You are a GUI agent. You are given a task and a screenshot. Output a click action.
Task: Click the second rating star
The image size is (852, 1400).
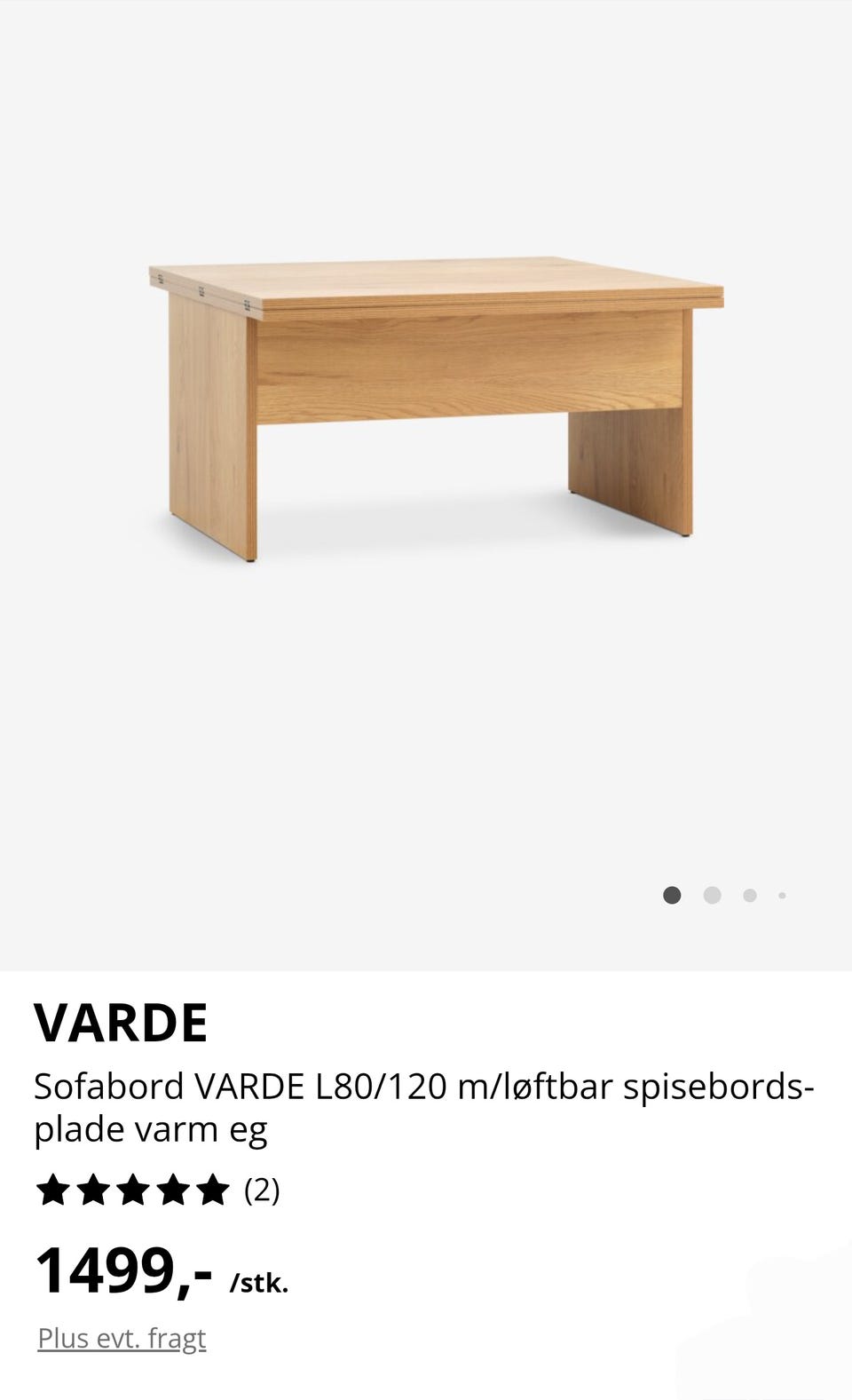92,1189
